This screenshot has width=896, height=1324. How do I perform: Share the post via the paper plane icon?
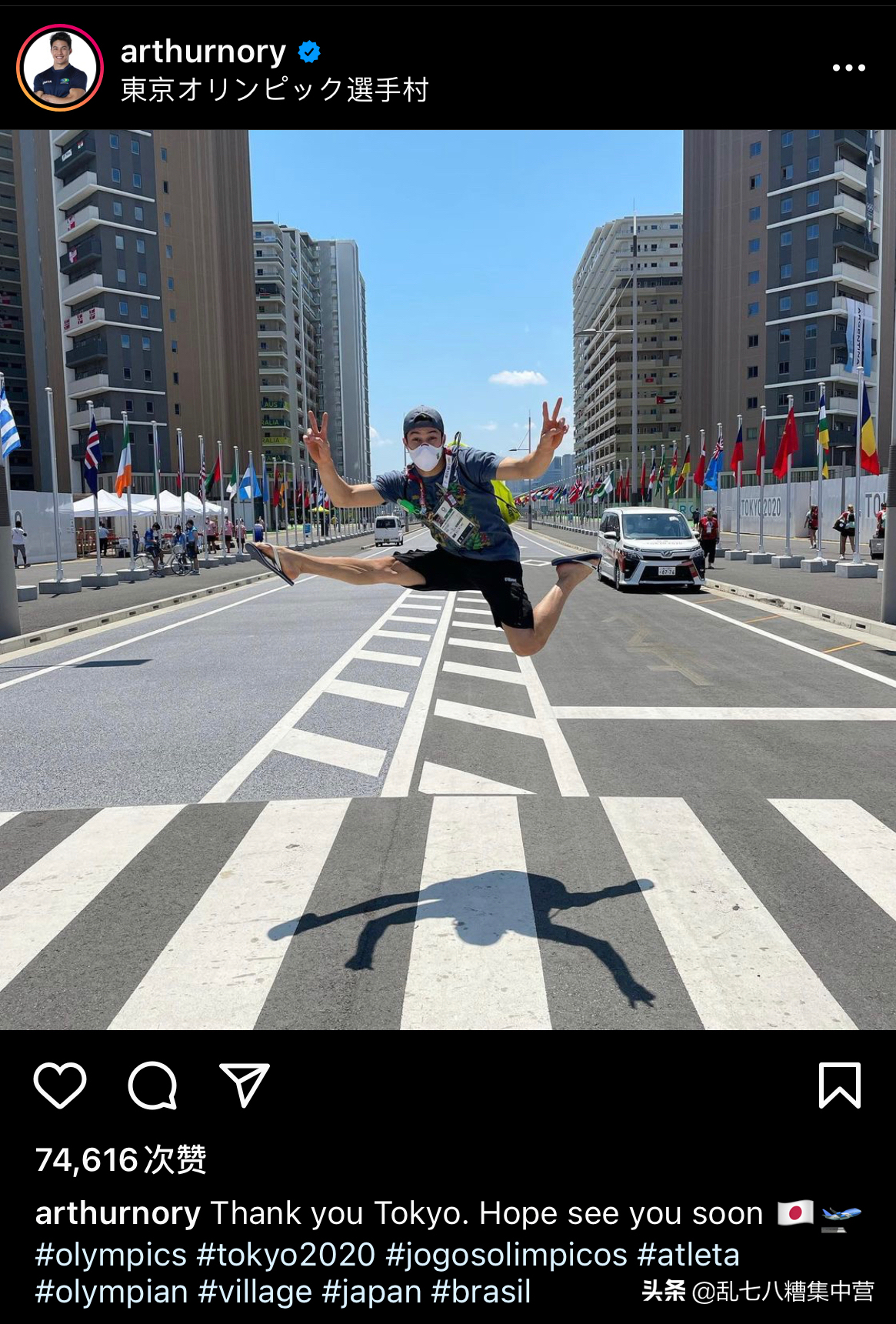click(245, 1086)
